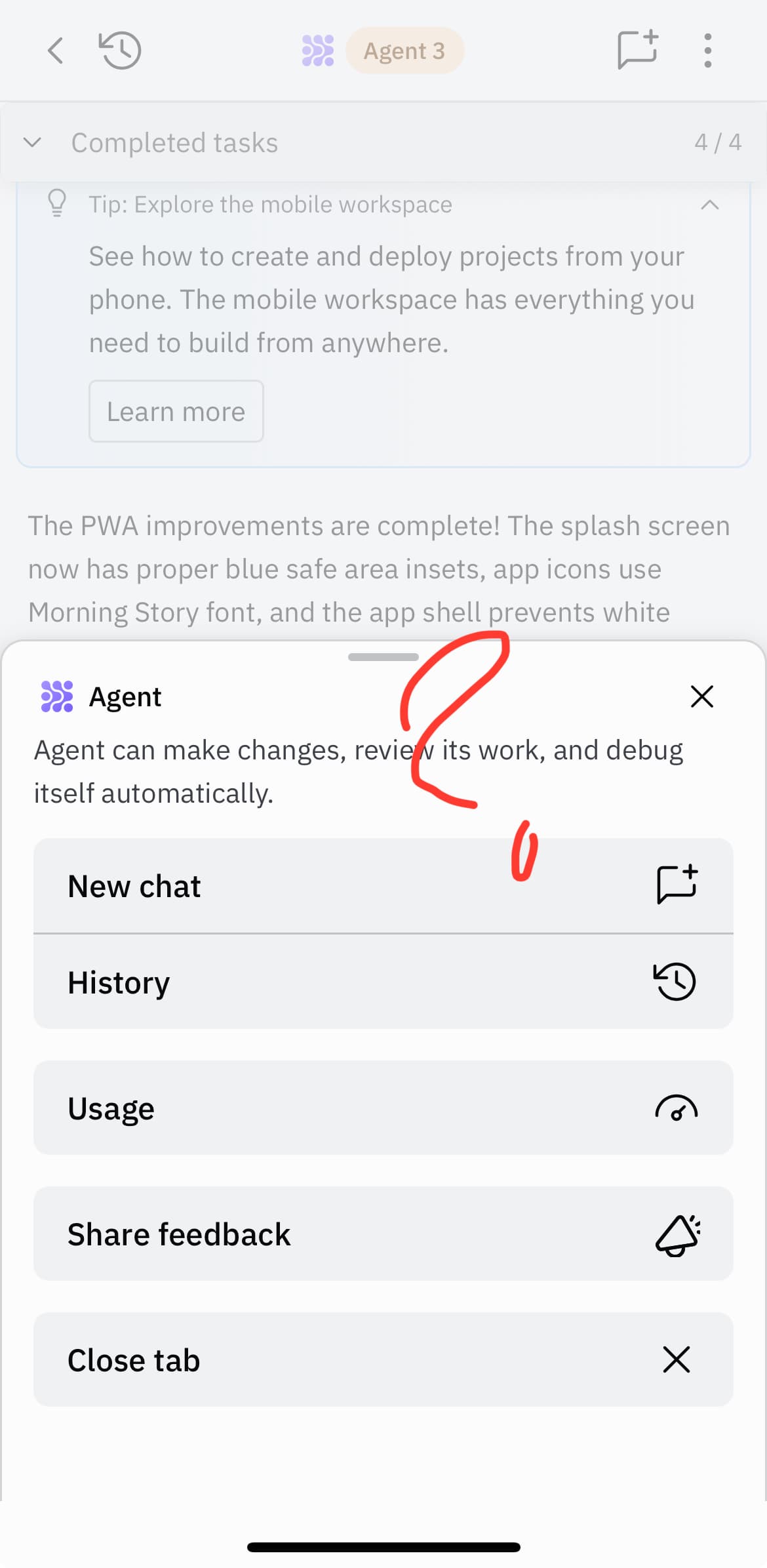
Task: Tap new chat icon in top bar
Action: (x=638, y=49)
